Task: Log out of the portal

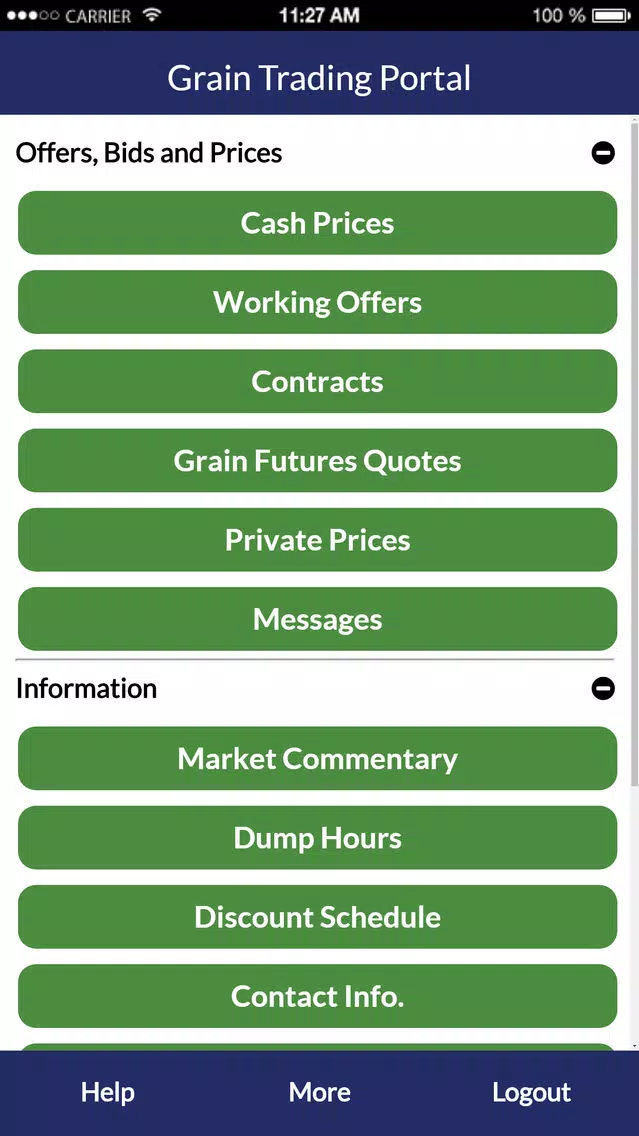Action: (532, 1093)
